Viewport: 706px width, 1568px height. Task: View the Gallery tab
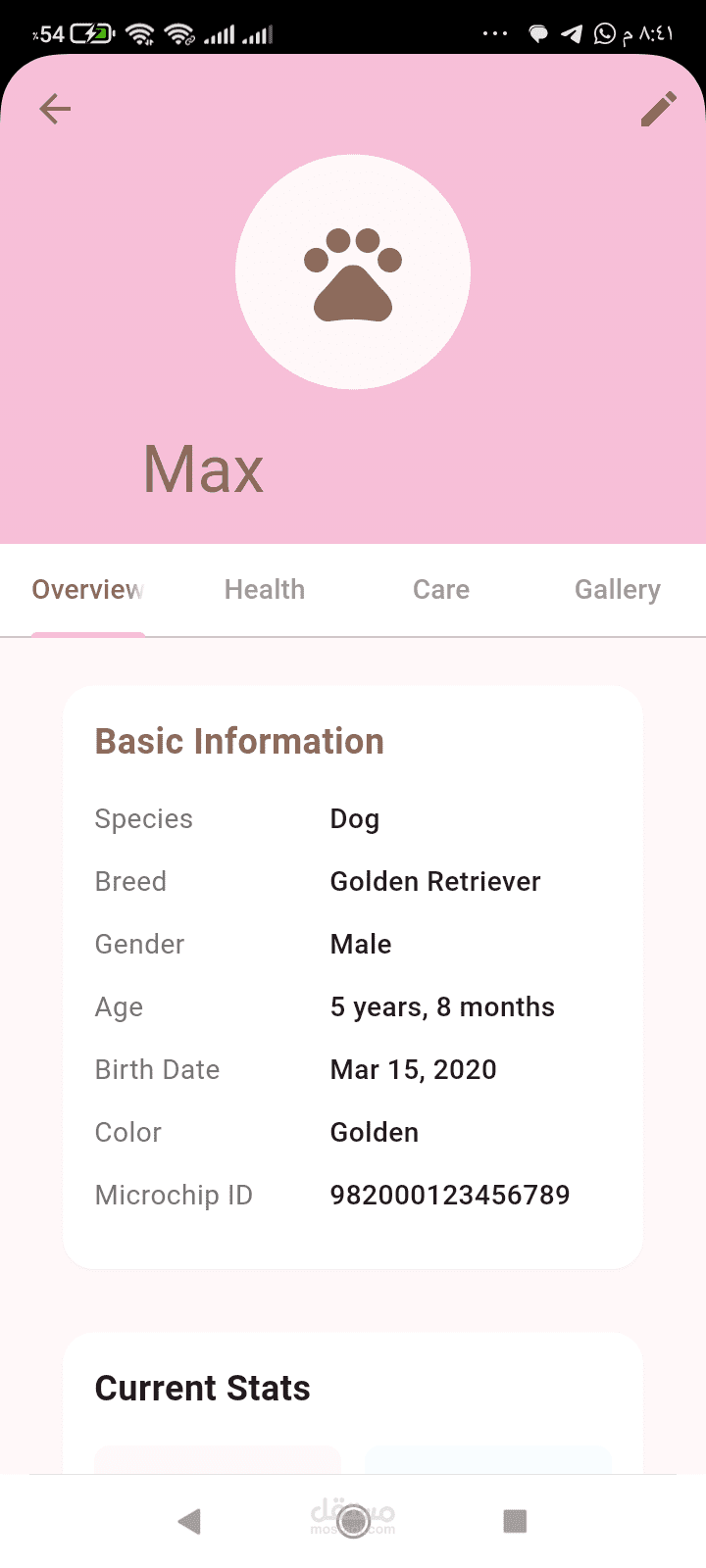[618, 590]
